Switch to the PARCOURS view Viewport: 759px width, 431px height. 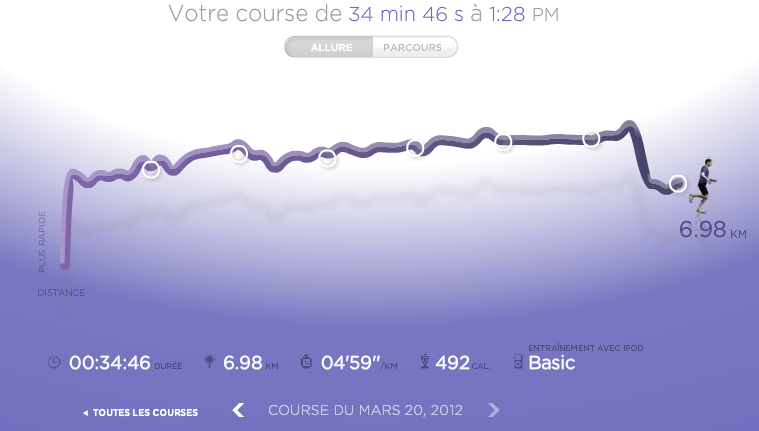pyautogui.click(x=414, y=47)
